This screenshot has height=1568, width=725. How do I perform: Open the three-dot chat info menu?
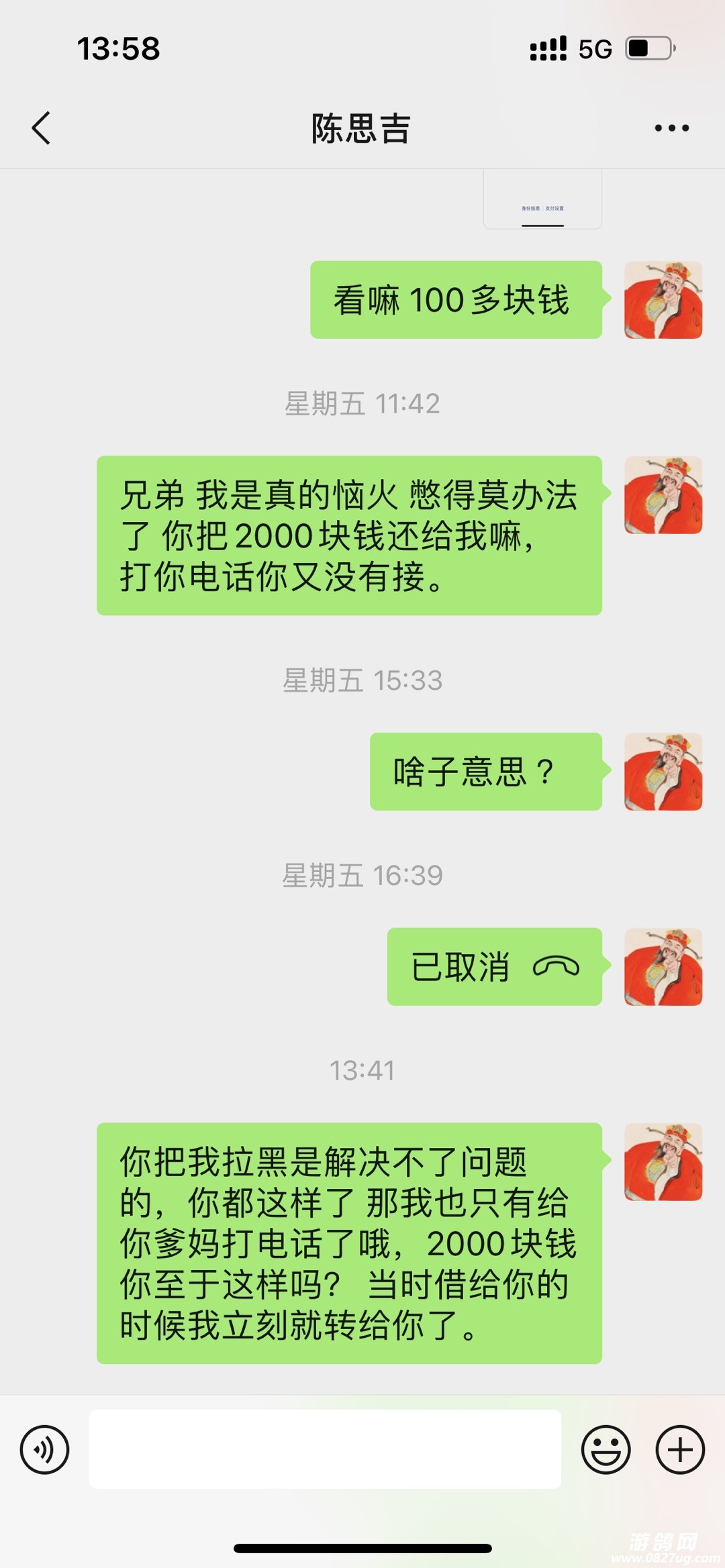click(x=671, y=128)
